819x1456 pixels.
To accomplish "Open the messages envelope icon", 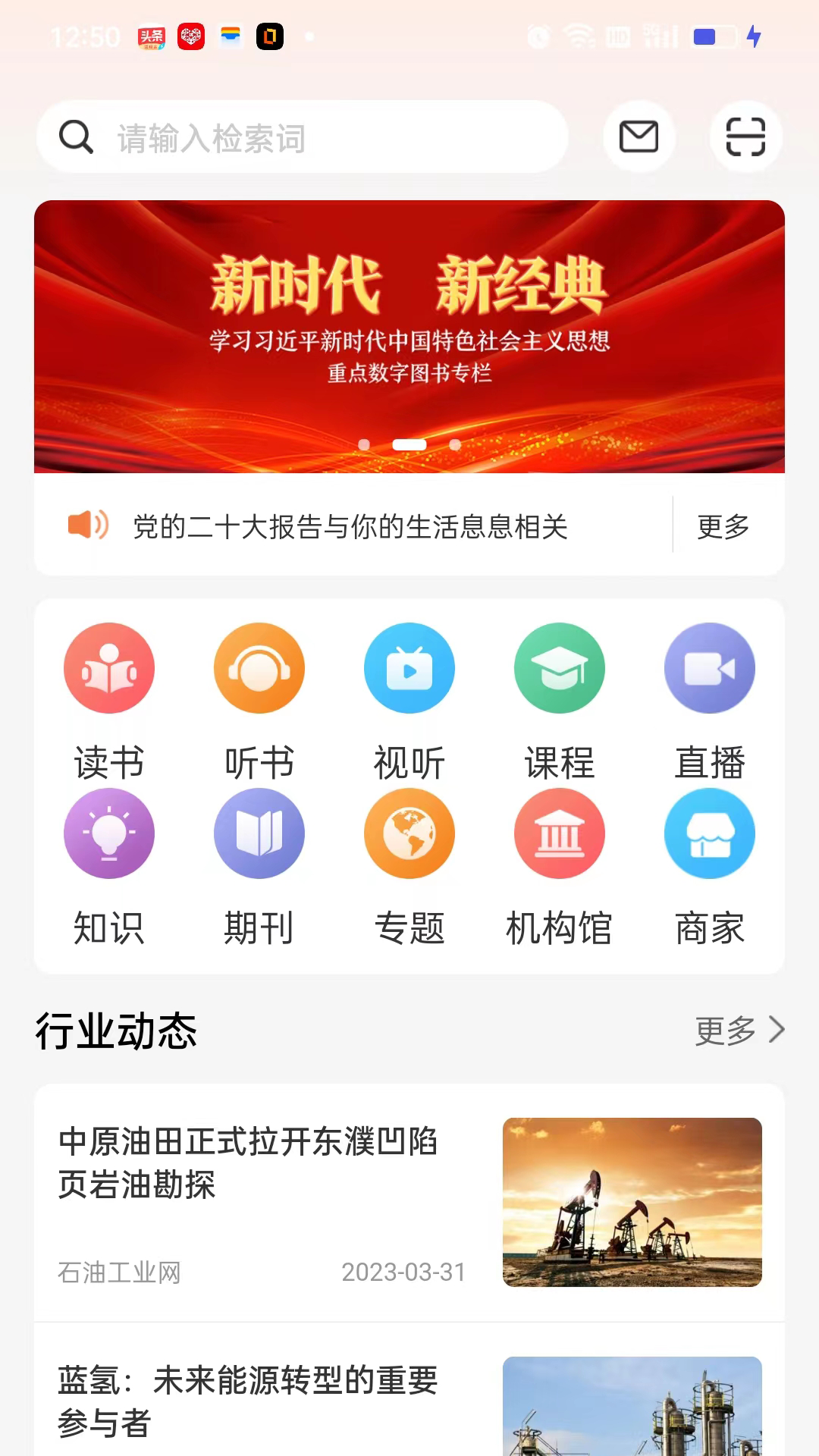I will [x=639, y=137].
